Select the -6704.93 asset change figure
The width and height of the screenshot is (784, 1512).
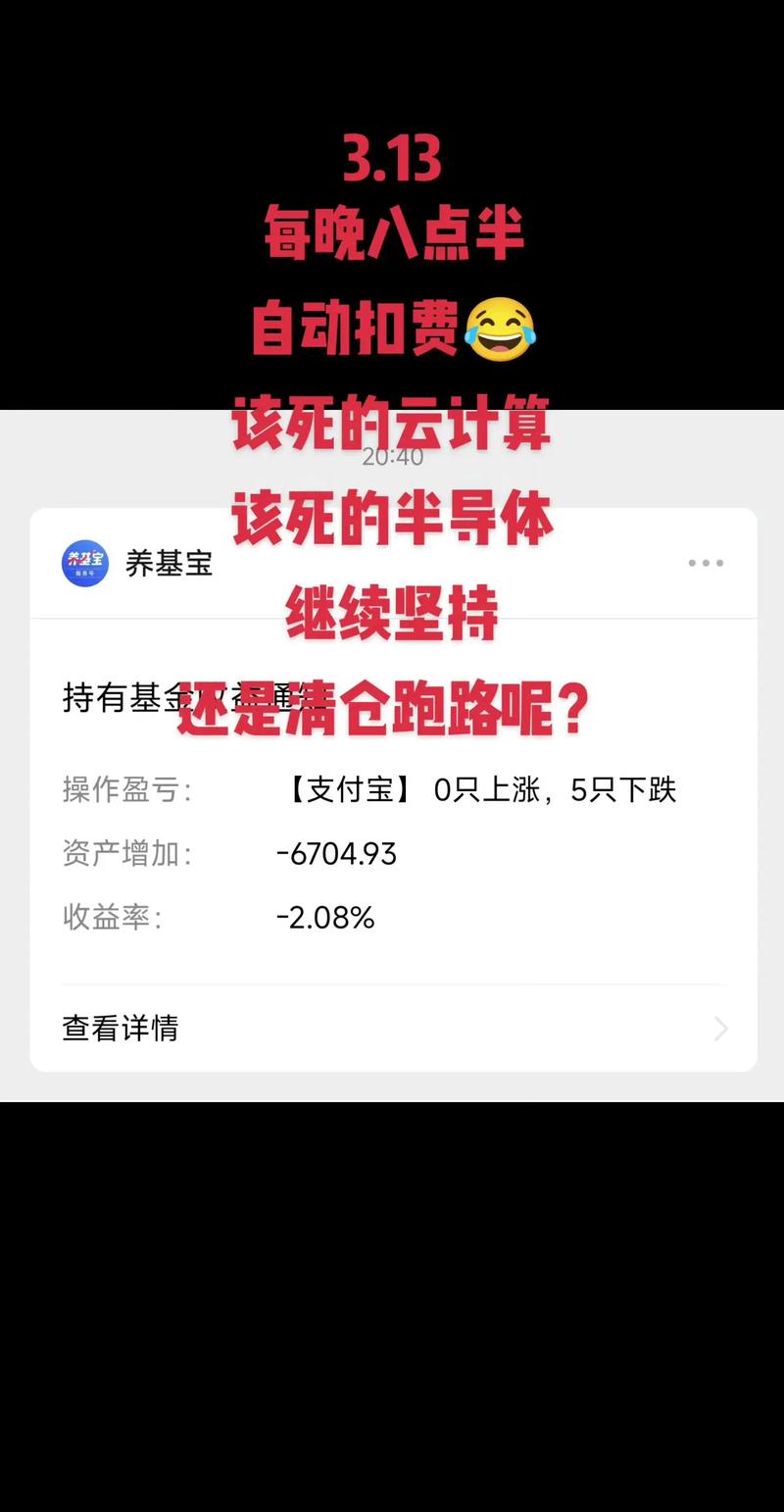click(337, 854)
